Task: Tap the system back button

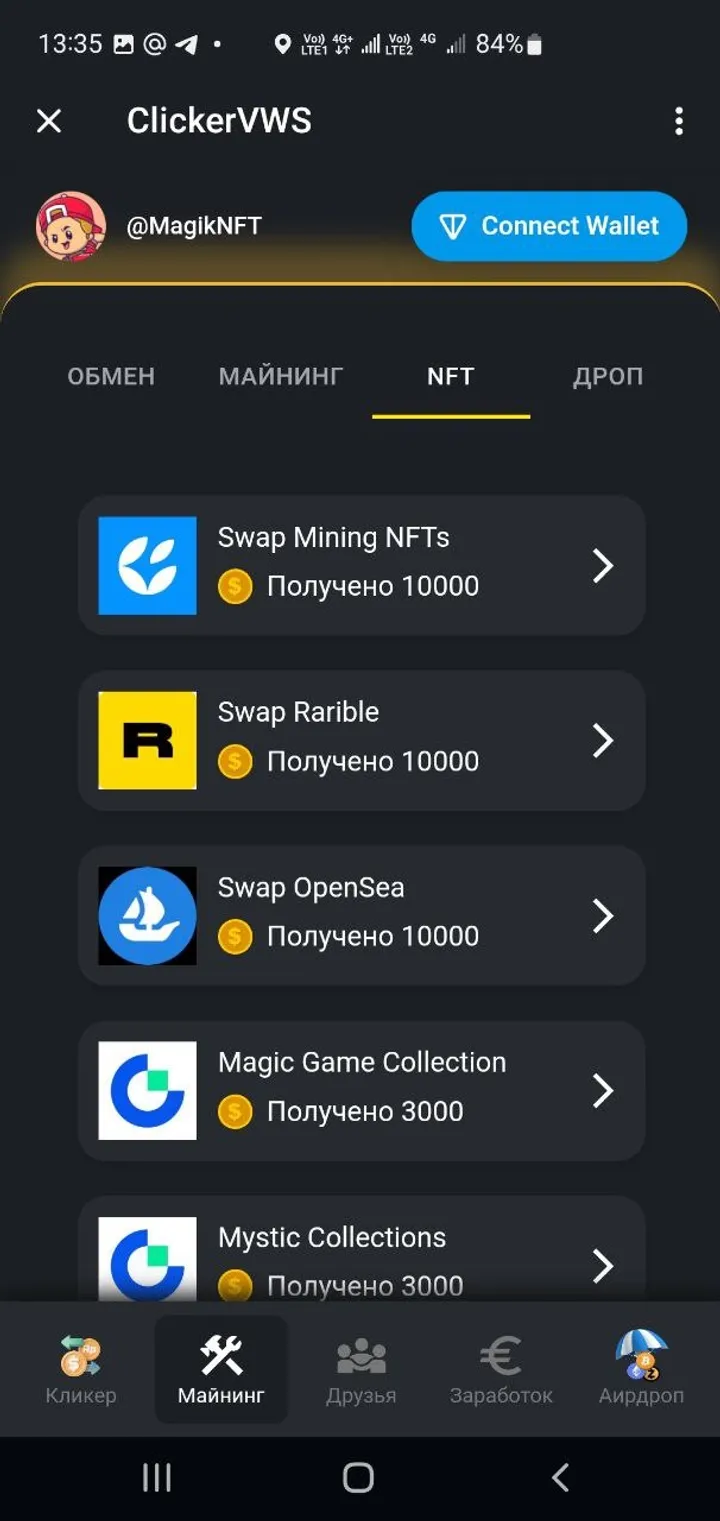Action: (x=561, y=1477)
